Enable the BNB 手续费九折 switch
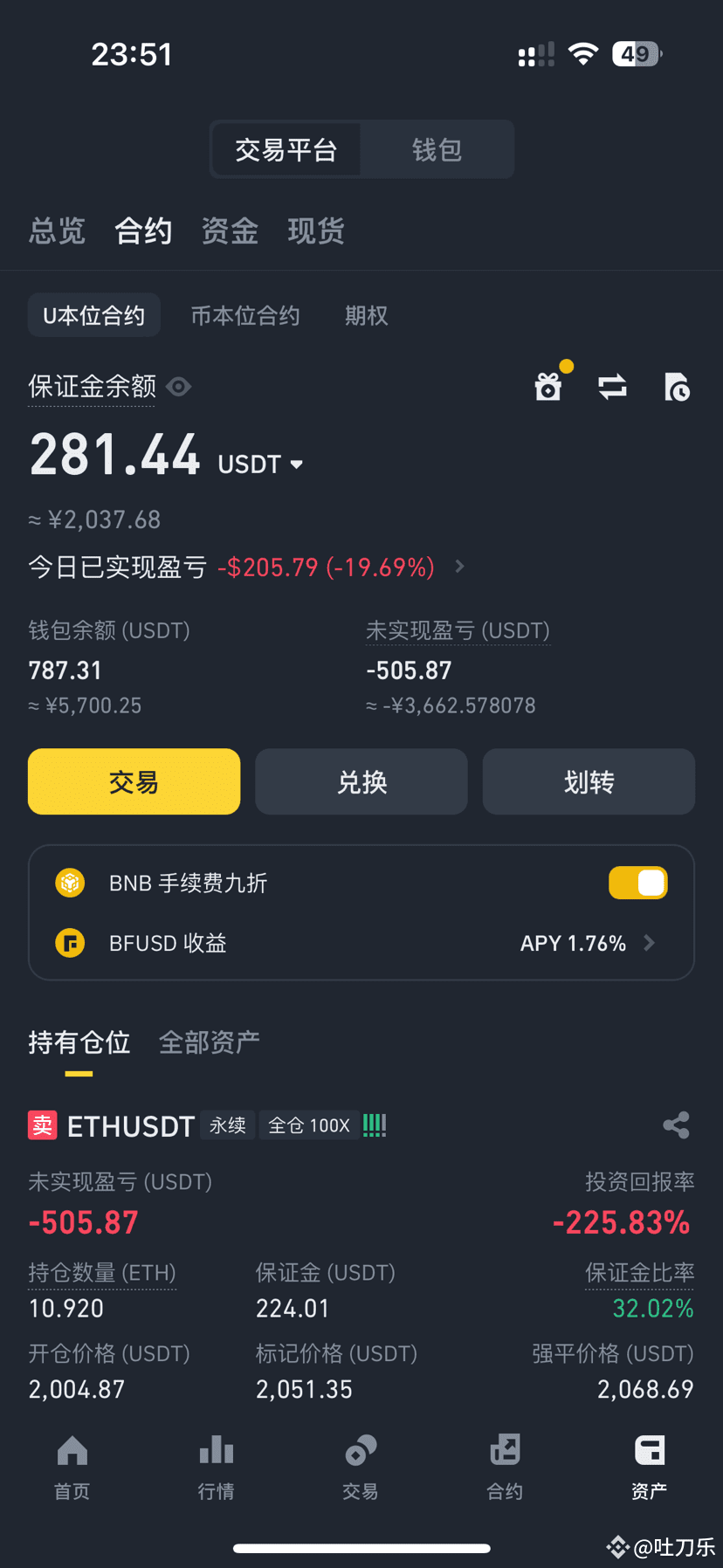 coord(637,883)
